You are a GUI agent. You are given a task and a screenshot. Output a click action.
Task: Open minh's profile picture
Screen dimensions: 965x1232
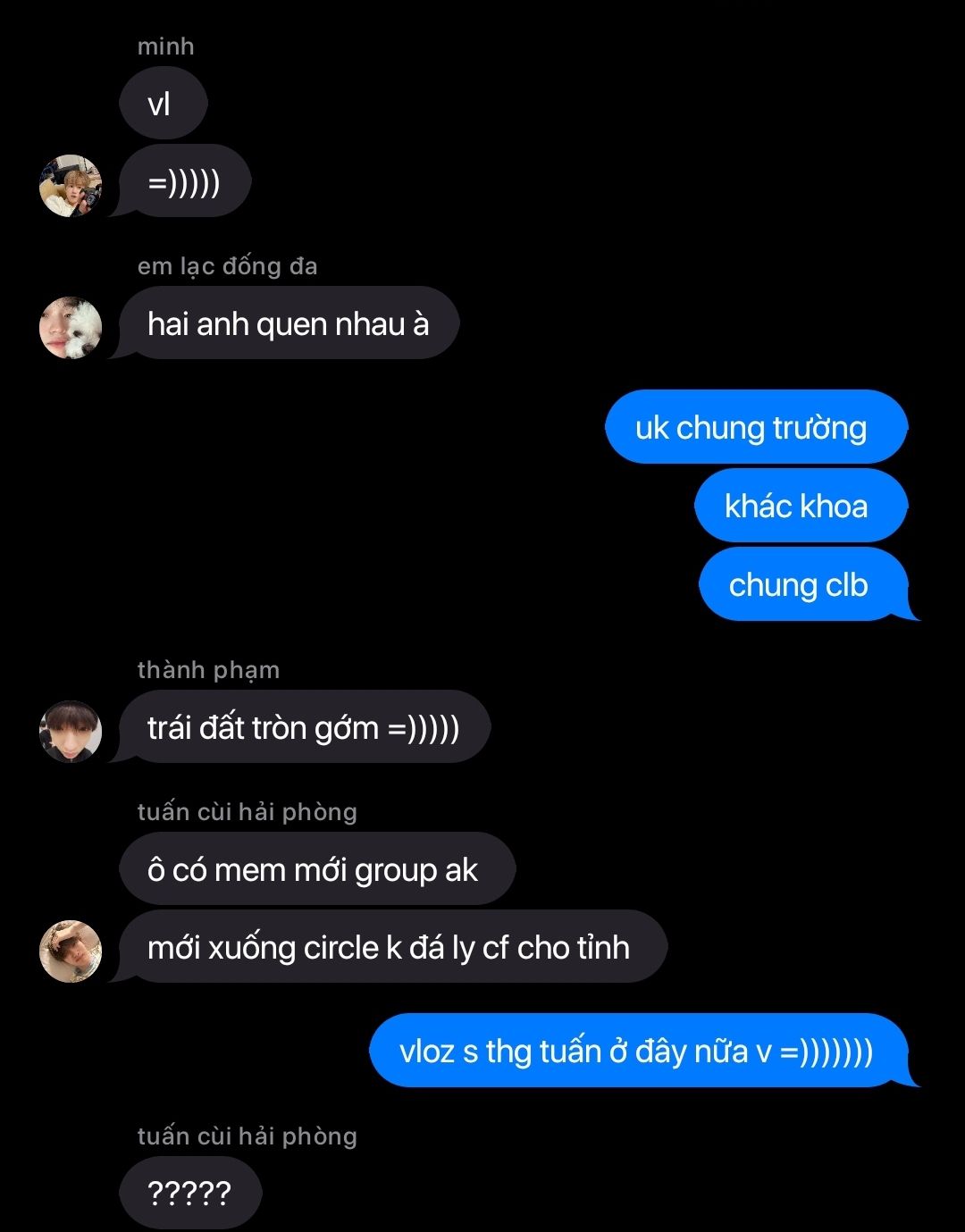[x=71, y=186]
